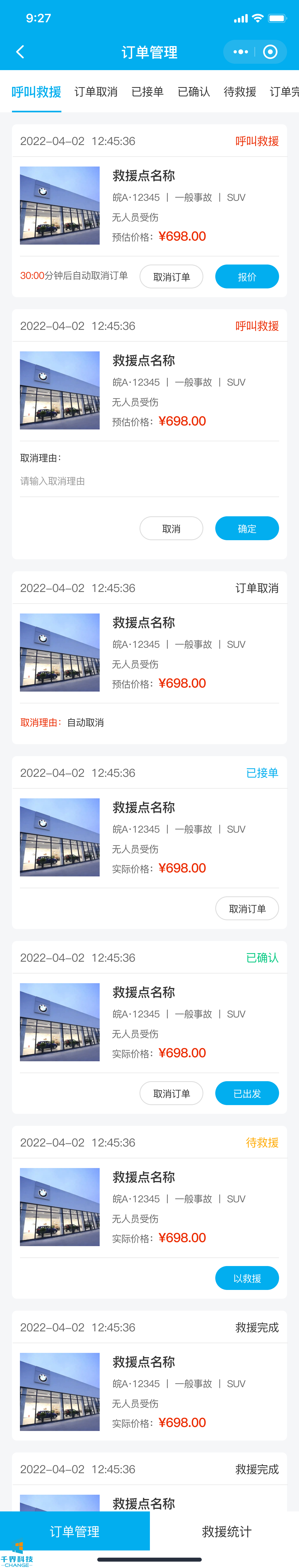Focus the 请输入取消理由 input field
This screenshot has width=299, height=1568.
tap(149, 481)
